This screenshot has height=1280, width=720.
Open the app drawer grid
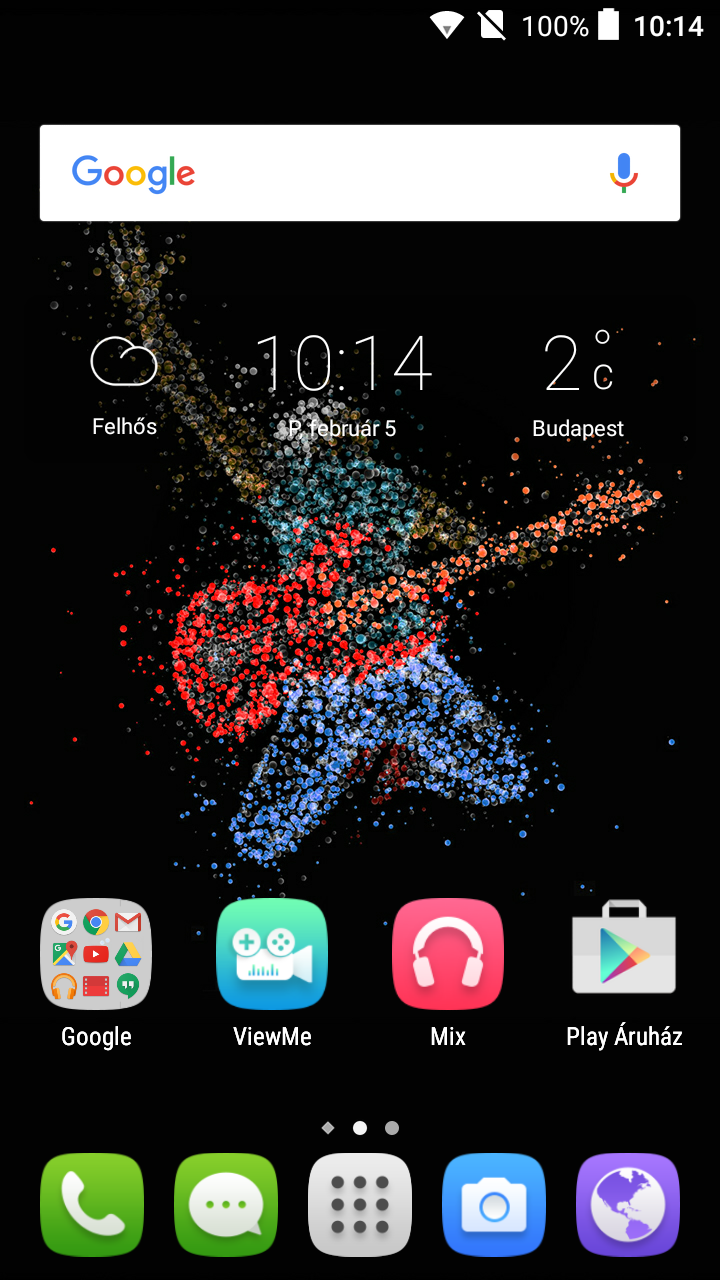360,1204
